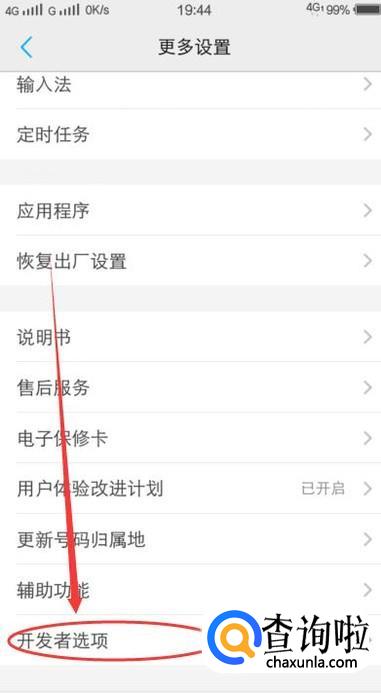Open 电子保修卡
This screenshot has height=693, width=381.
190,438
